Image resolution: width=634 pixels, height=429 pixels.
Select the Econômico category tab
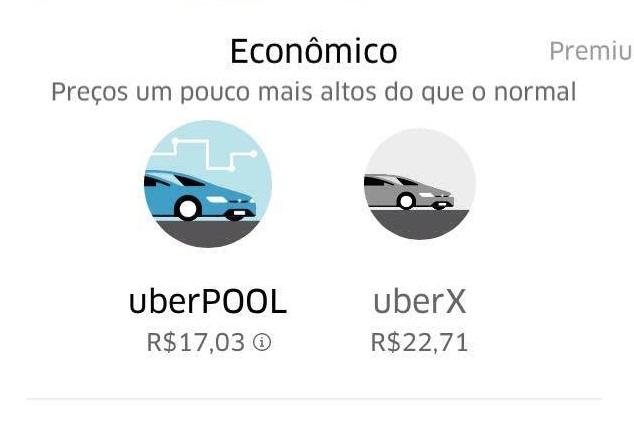click(313, 51)
